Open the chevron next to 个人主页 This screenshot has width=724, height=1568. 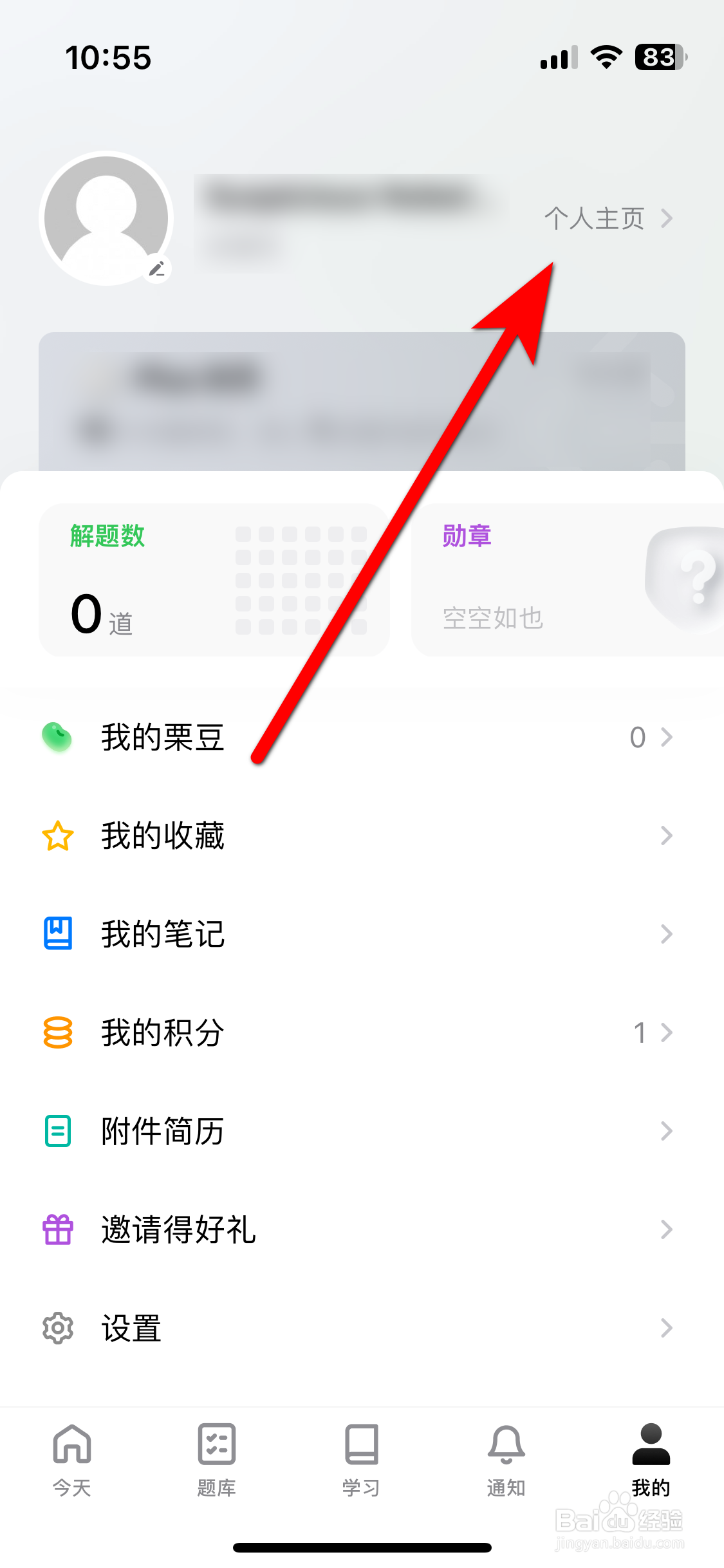pos(667,218)
